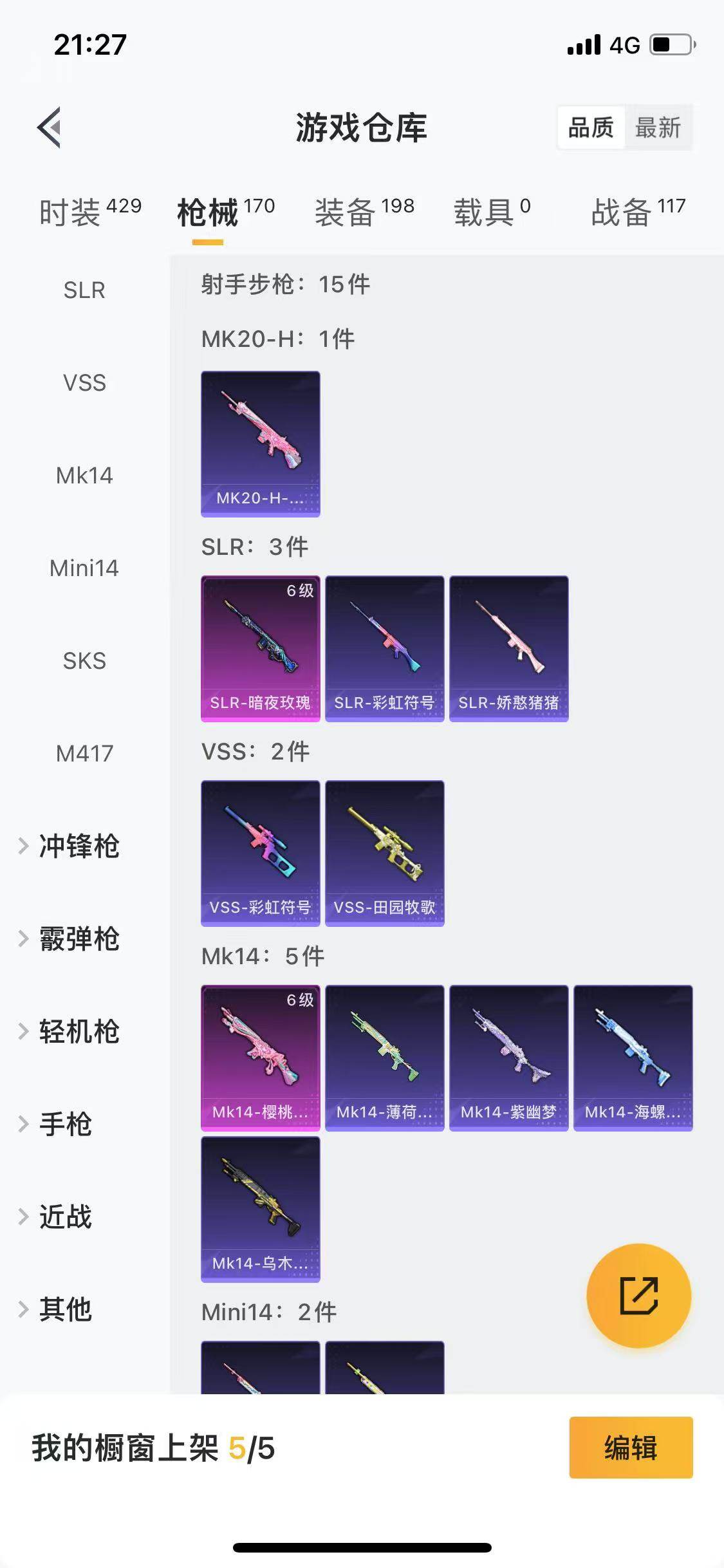Sort by 最新 (newest)
The image size is (724, 1568).
658,127
